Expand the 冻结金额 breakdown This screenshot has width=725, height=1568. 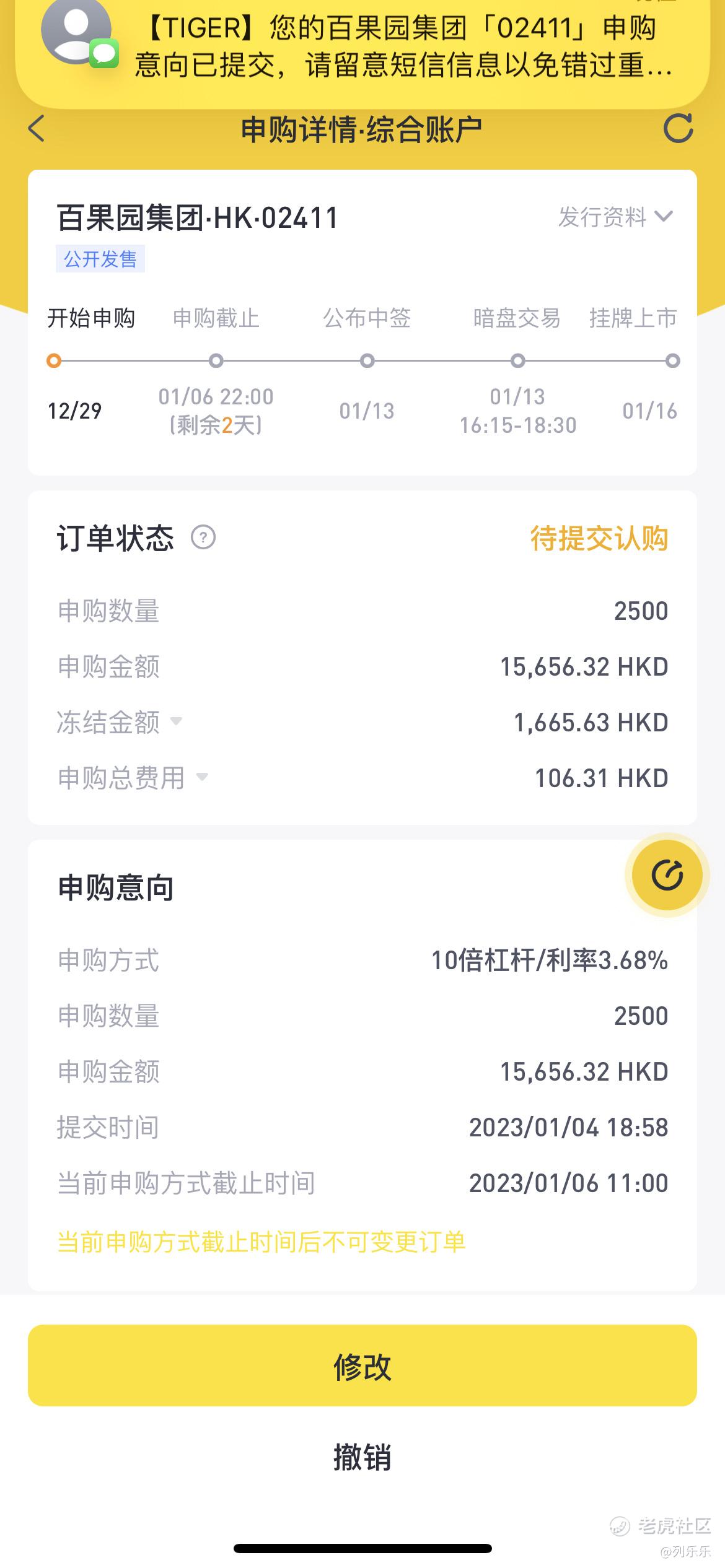pos(120,722)
